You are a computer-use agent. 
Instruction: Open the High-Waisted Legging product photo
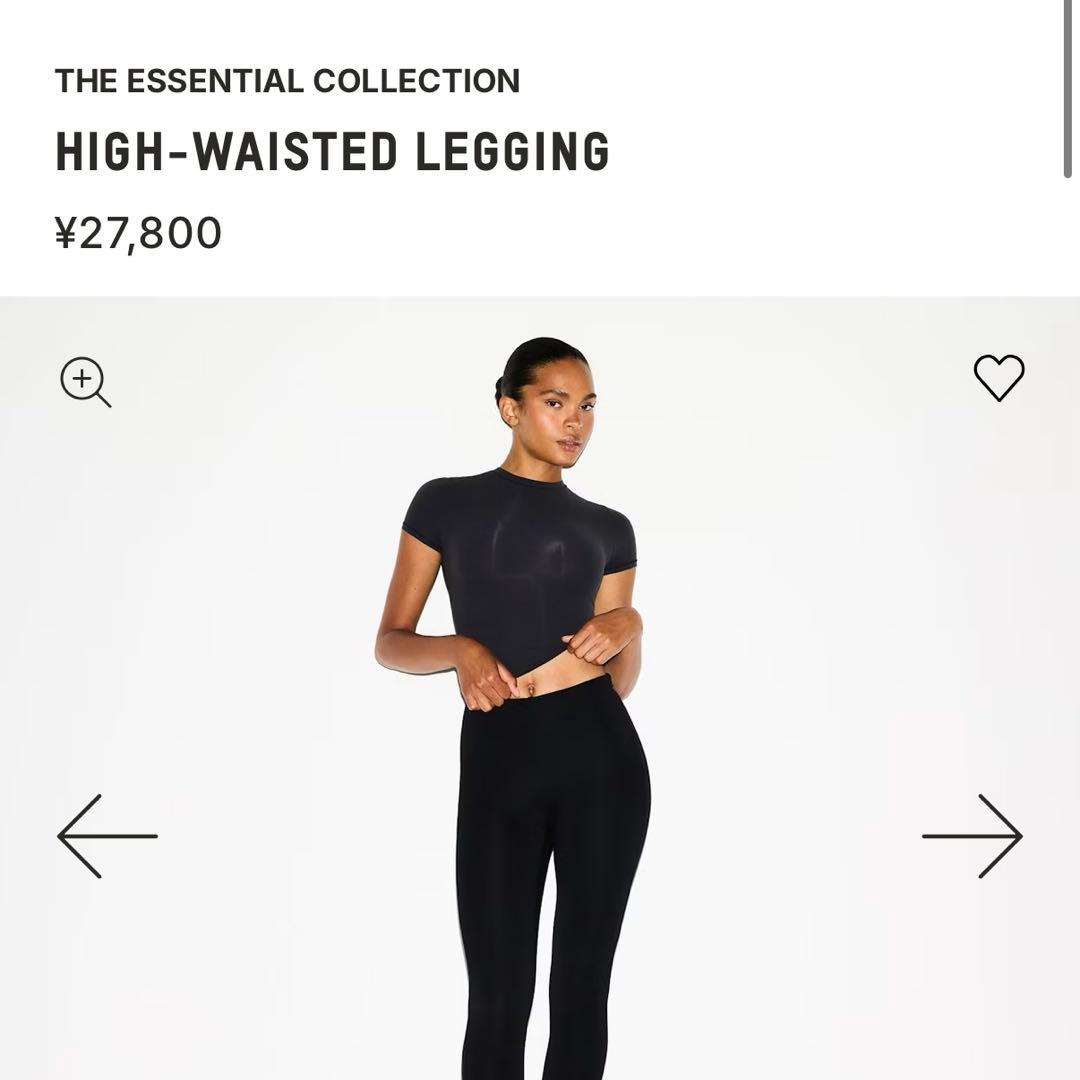[540, 700]
